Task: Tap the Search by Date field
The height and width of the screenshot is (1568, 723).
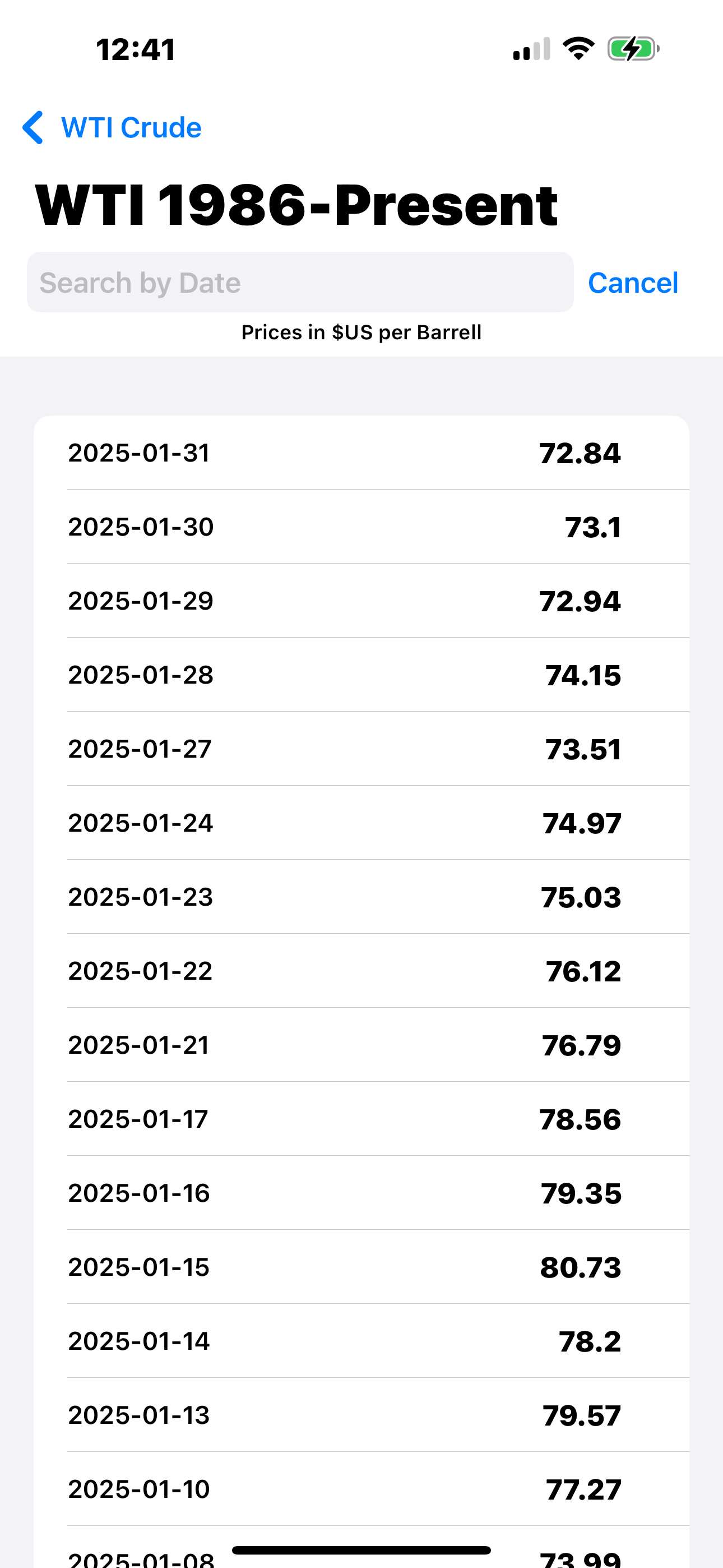Action: pos(300,283)
